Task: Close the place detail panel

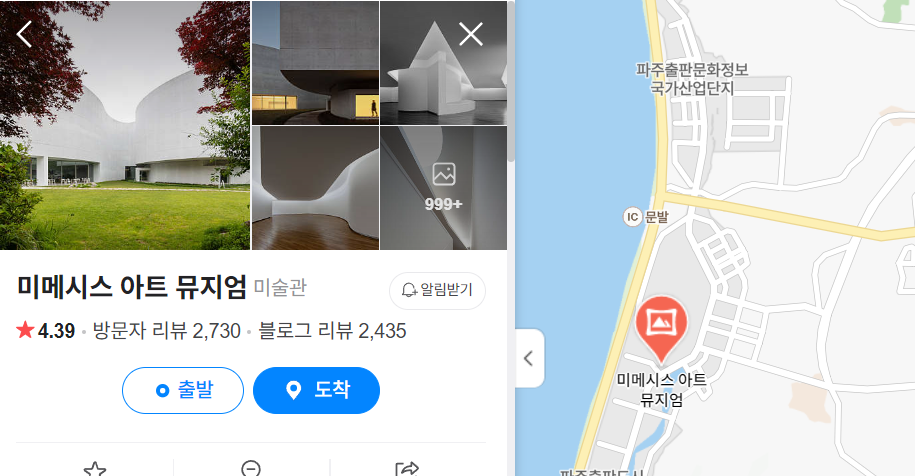Action: point(470,34)
